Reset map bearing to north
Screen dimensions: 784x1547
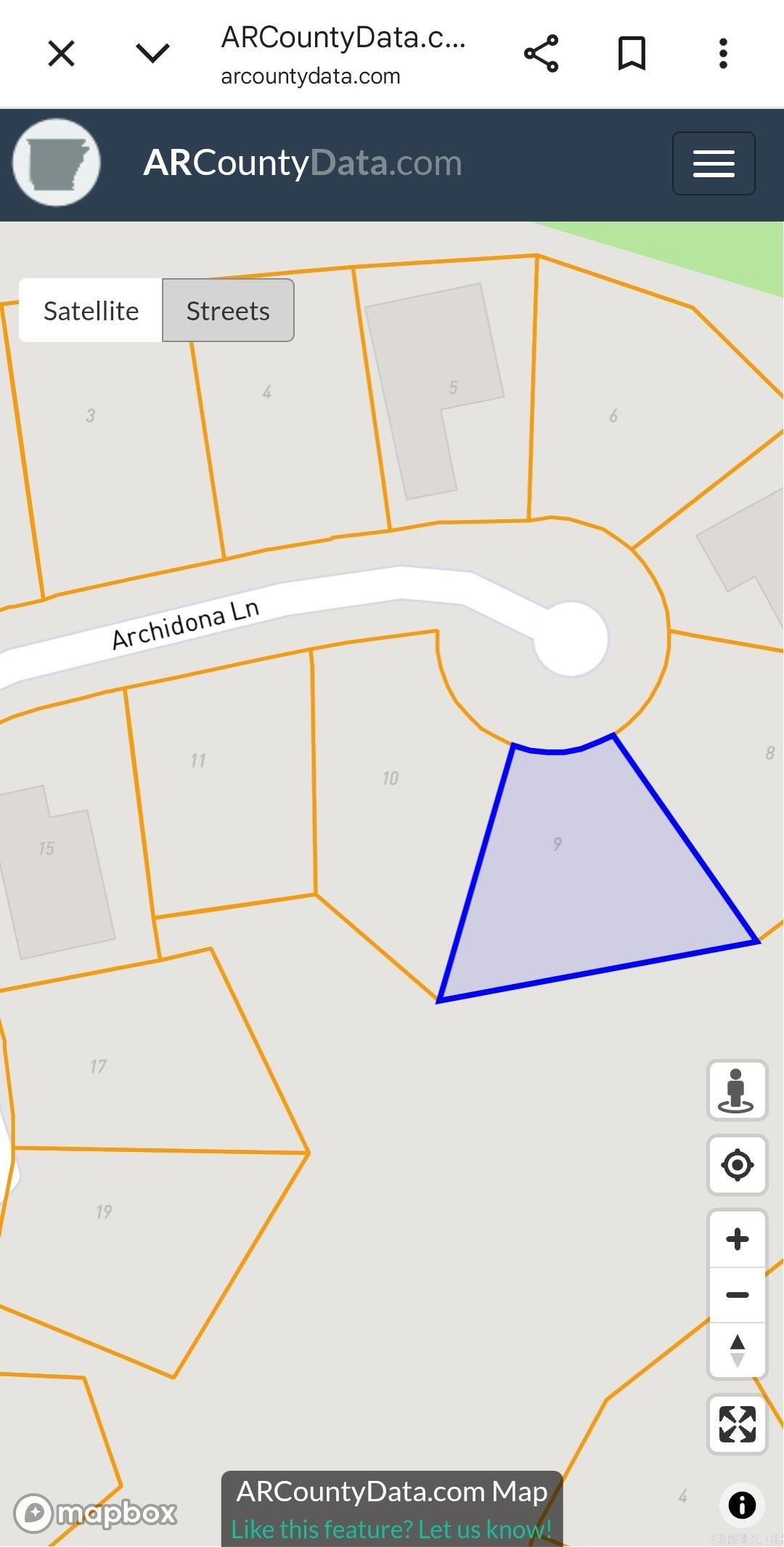pyautogui.click(x=737, y=1350)
